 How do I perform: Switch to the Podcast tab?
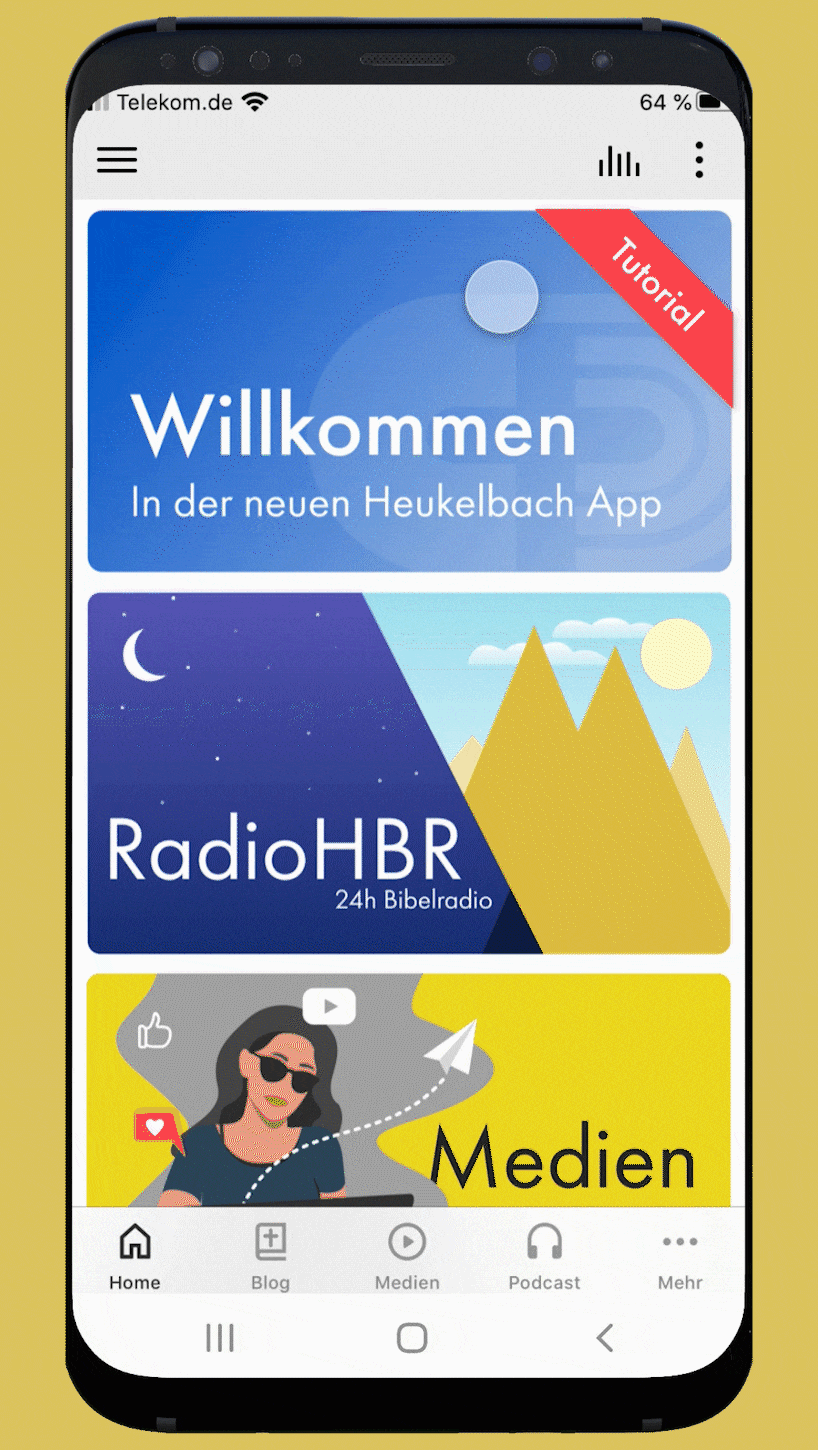click(x=544, y=1257)
